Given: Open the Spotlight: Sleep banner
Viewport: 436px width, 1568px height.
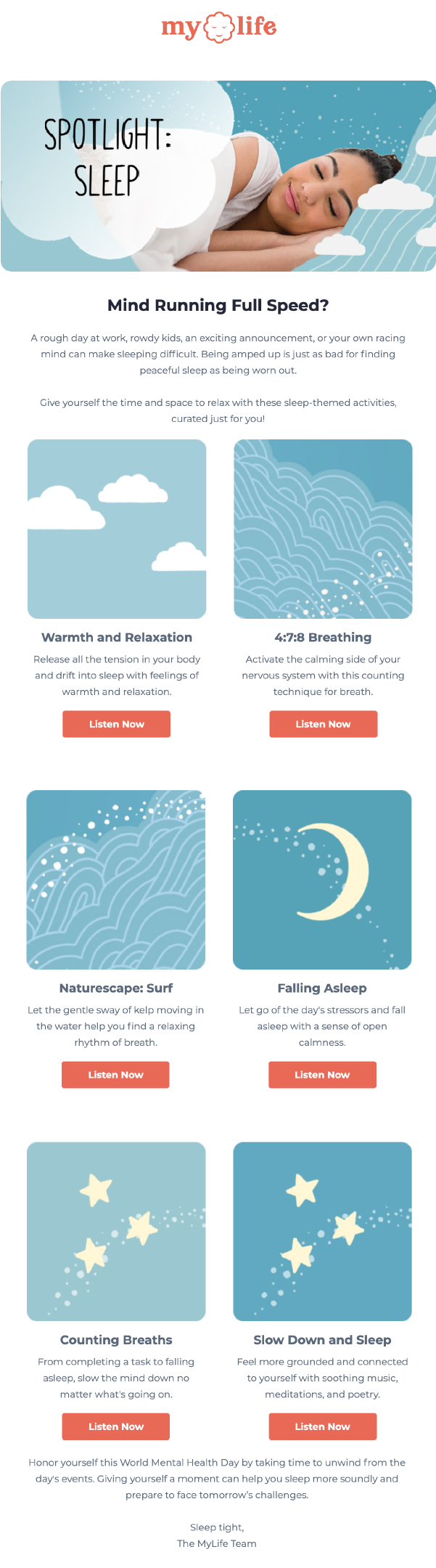Looking at the screenshot, I should point(218,176).
